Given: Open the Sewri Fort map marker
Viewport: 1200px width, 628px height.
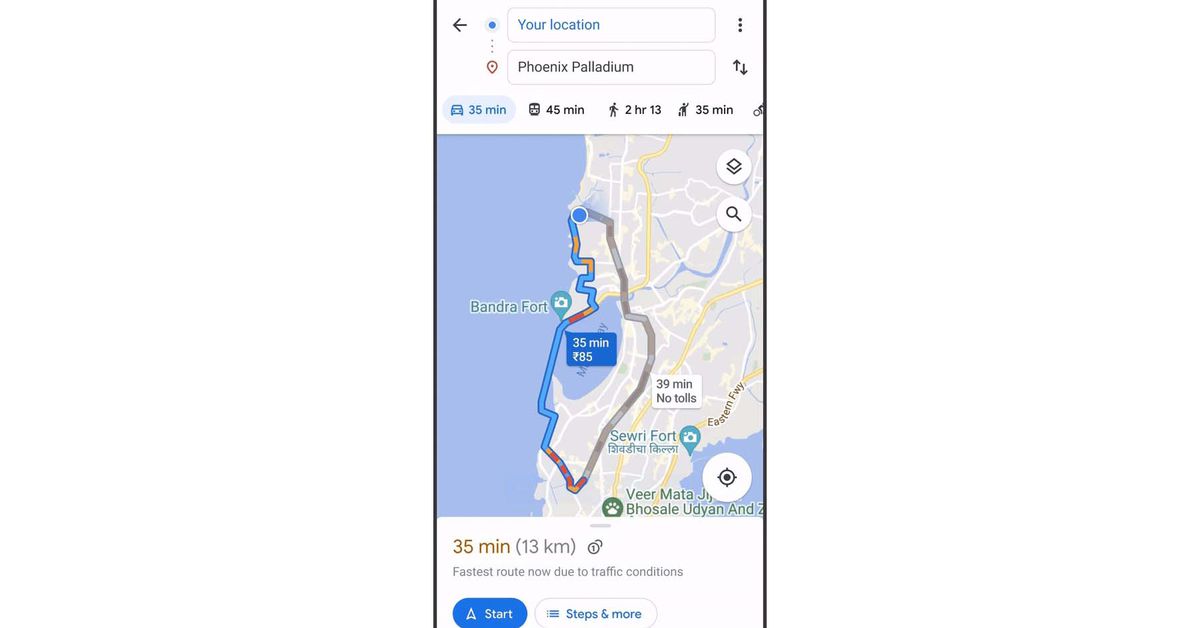Looking at the screenshot, I should point(690,437).
